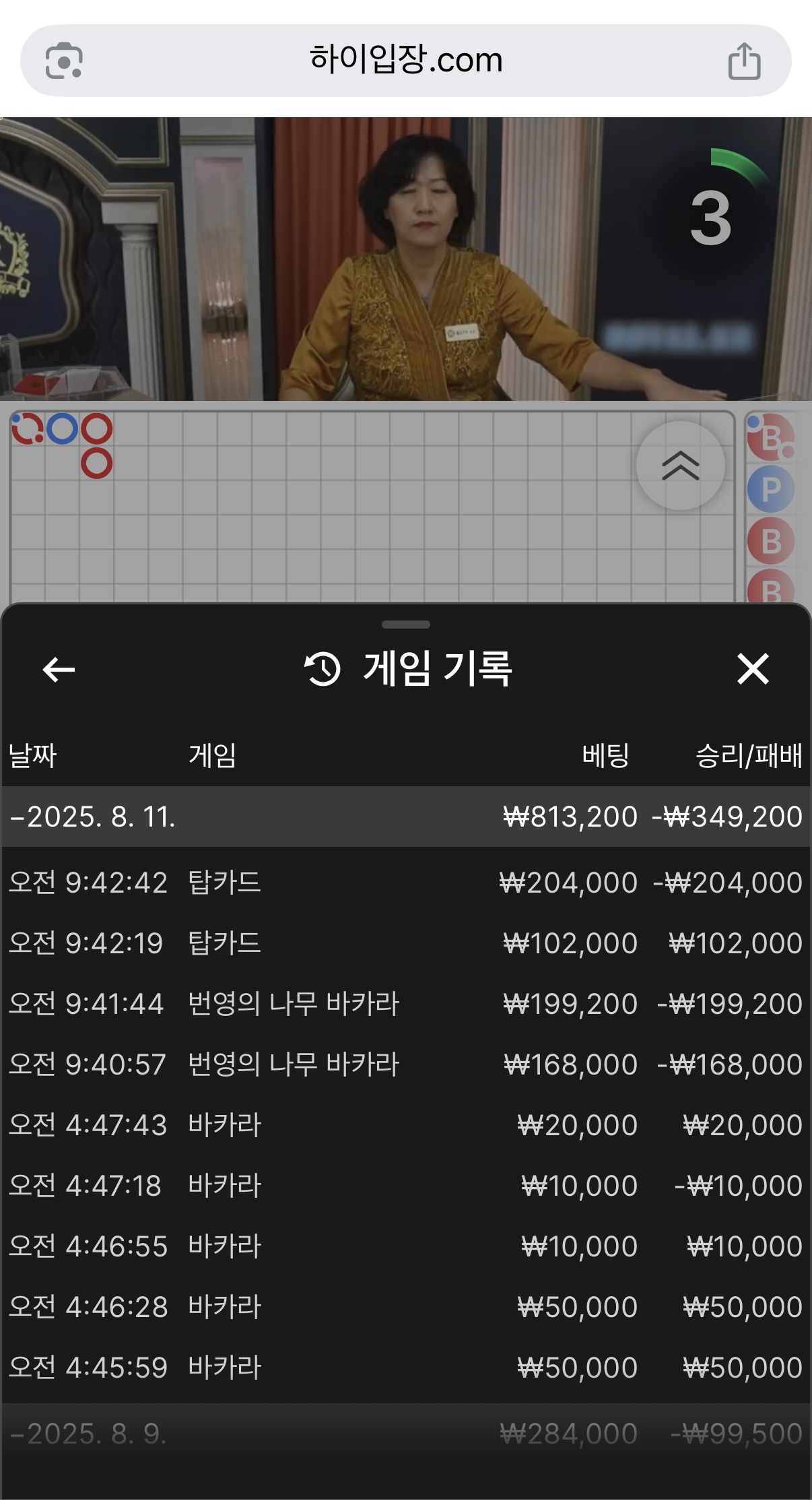
Task: Open the 9:42:42 탑카드 game record
Action: pyautogui.click(x=405, y=883)
